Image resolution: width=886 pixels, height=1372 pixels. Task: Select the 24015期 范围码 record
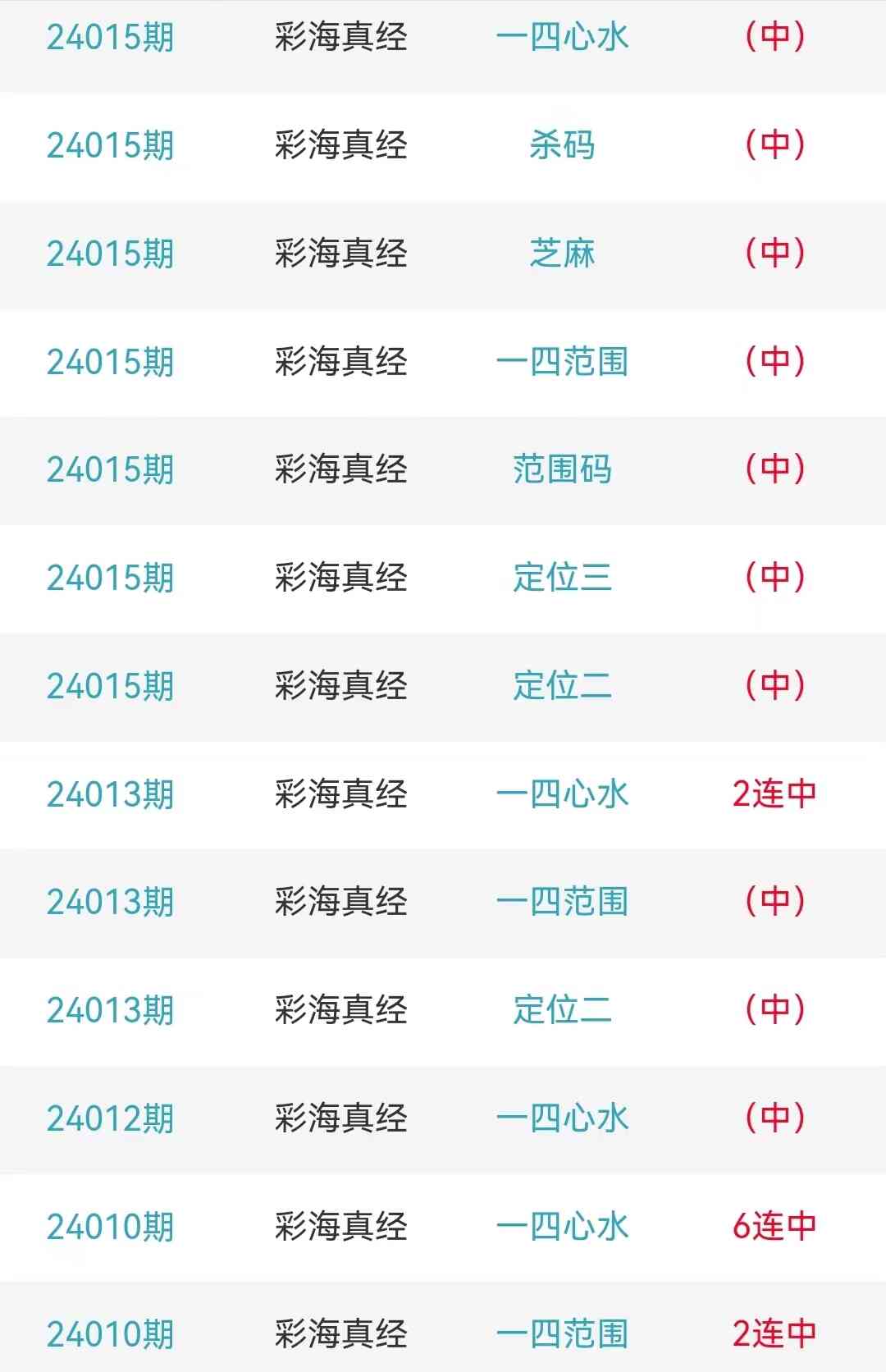(x=562, y=470)
